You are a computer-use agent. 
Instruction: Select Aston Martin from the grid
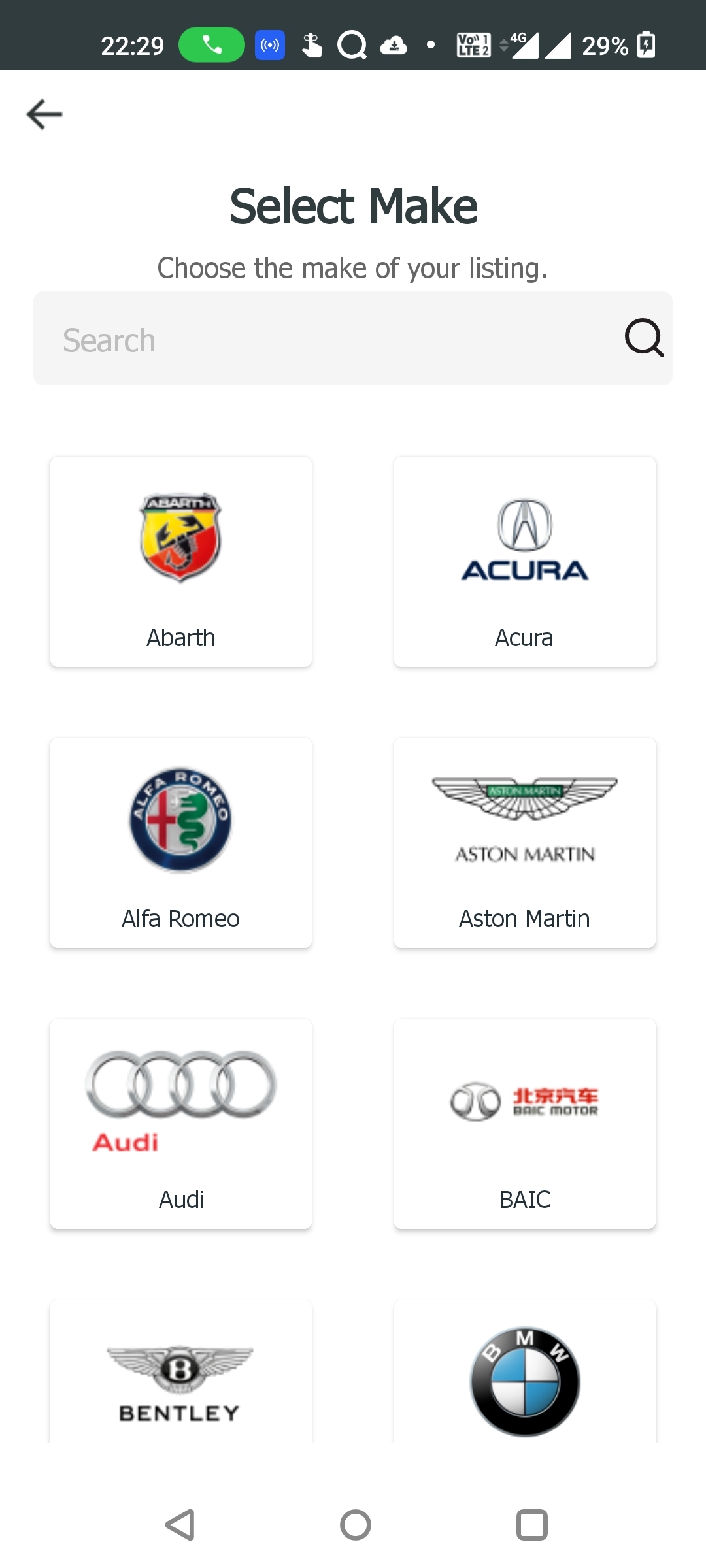(x=525, y=843)
